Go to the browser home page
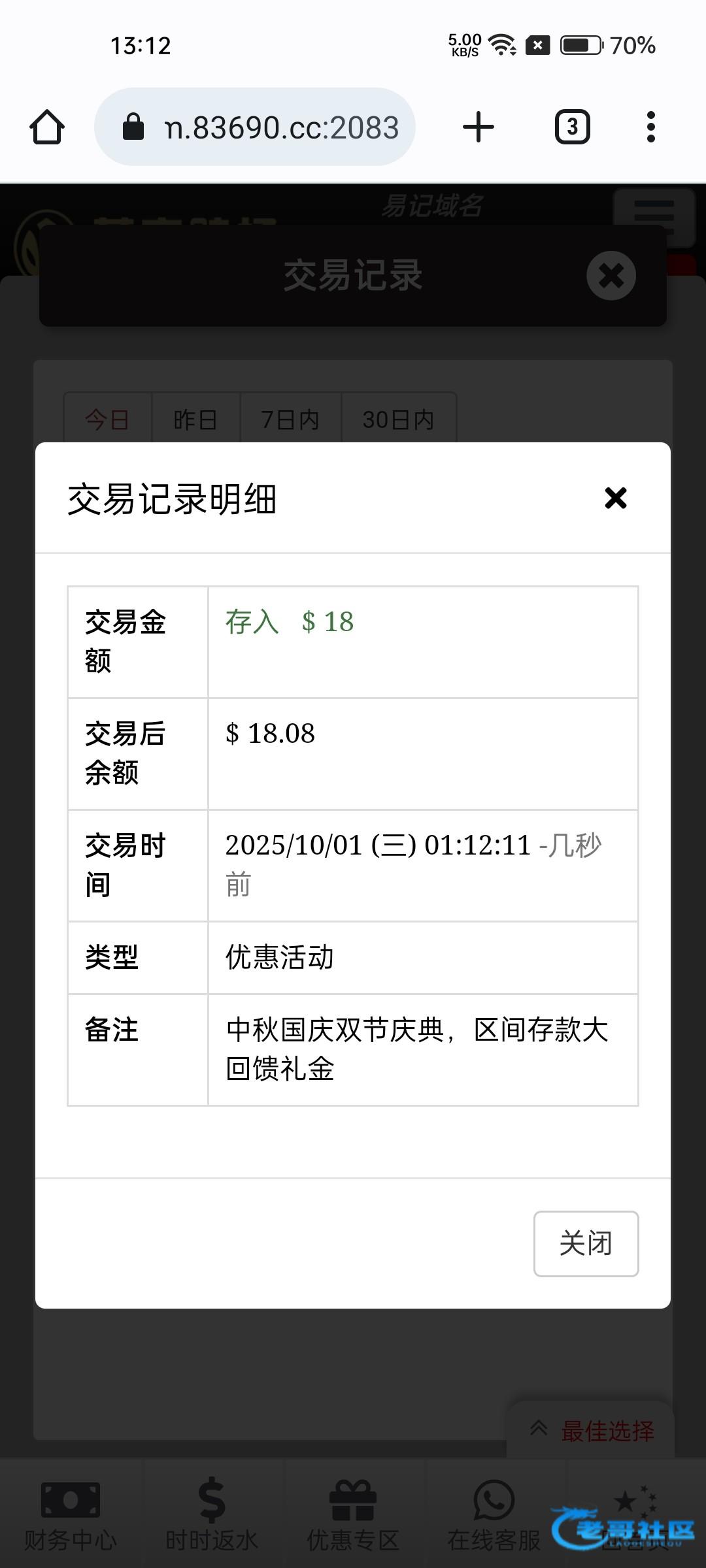The image size is (706, 1568). pos(47,127)
